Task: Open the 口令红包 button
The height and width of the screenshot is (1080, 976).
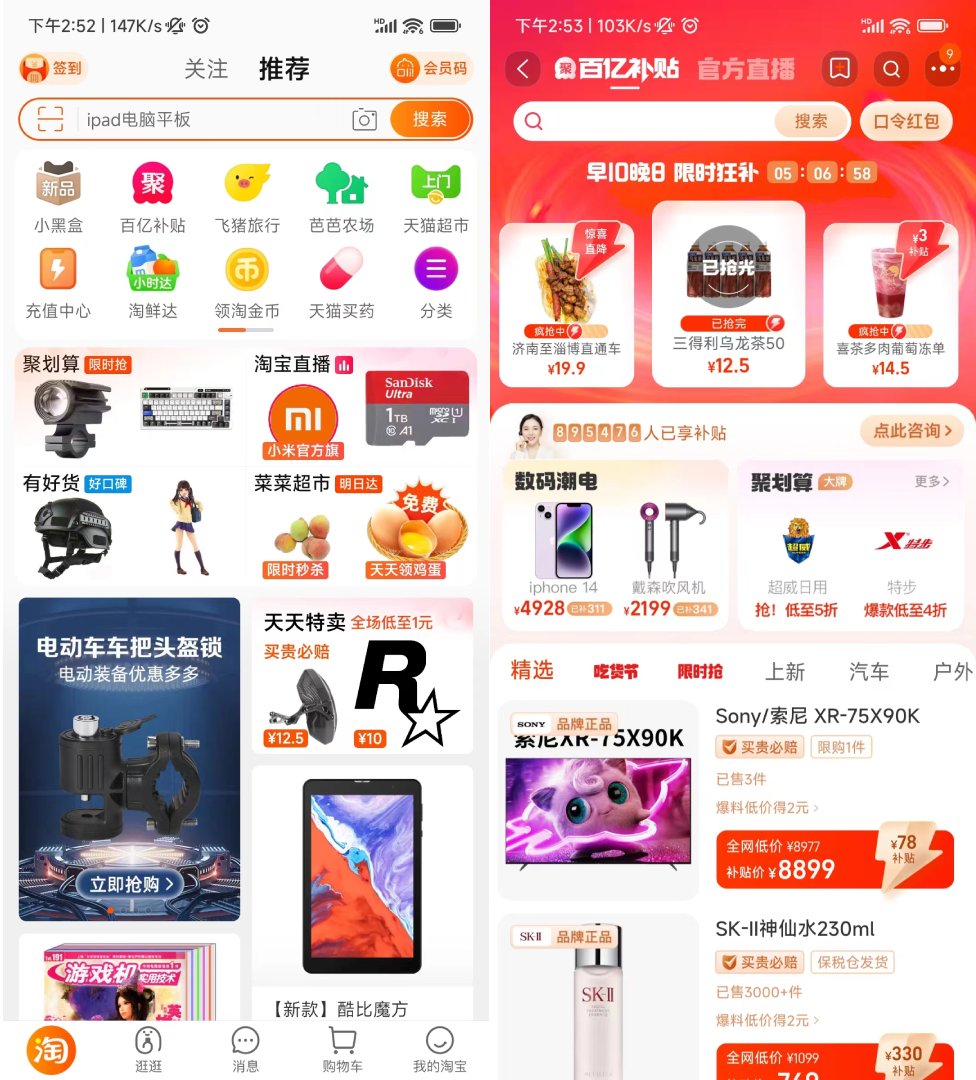Action: [x=906, y=121]
